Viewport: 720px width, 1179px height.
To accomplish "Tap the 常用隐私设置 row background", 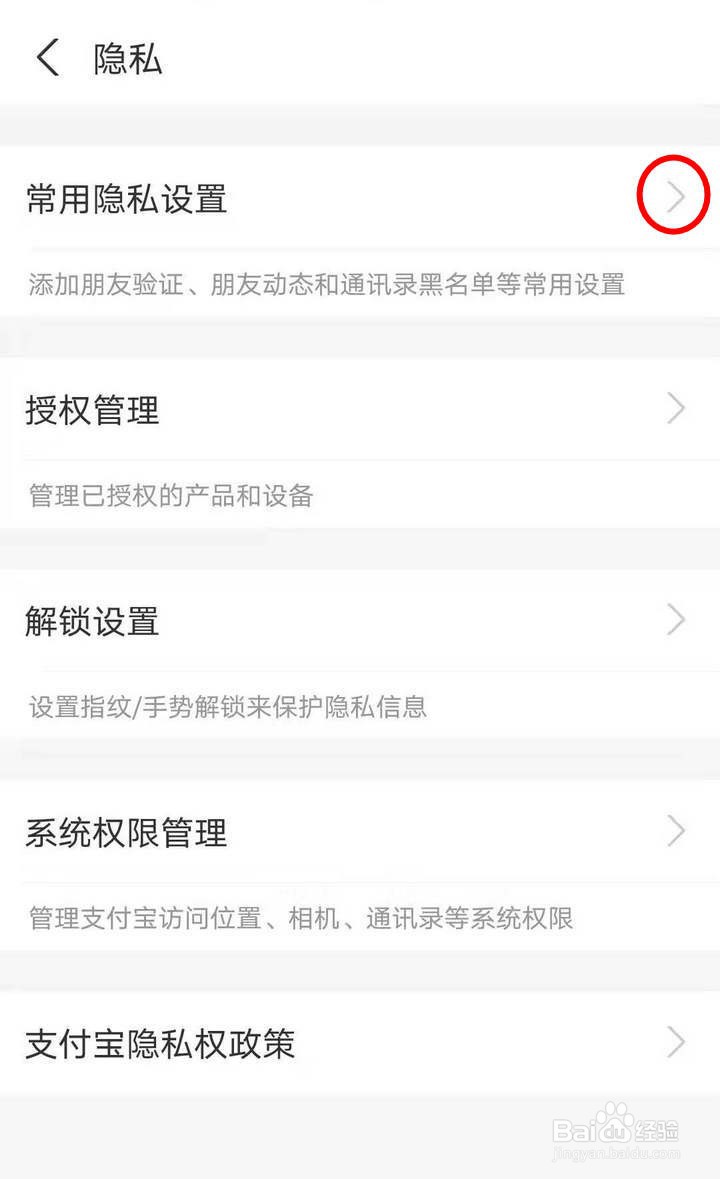I will pos(360,199).
